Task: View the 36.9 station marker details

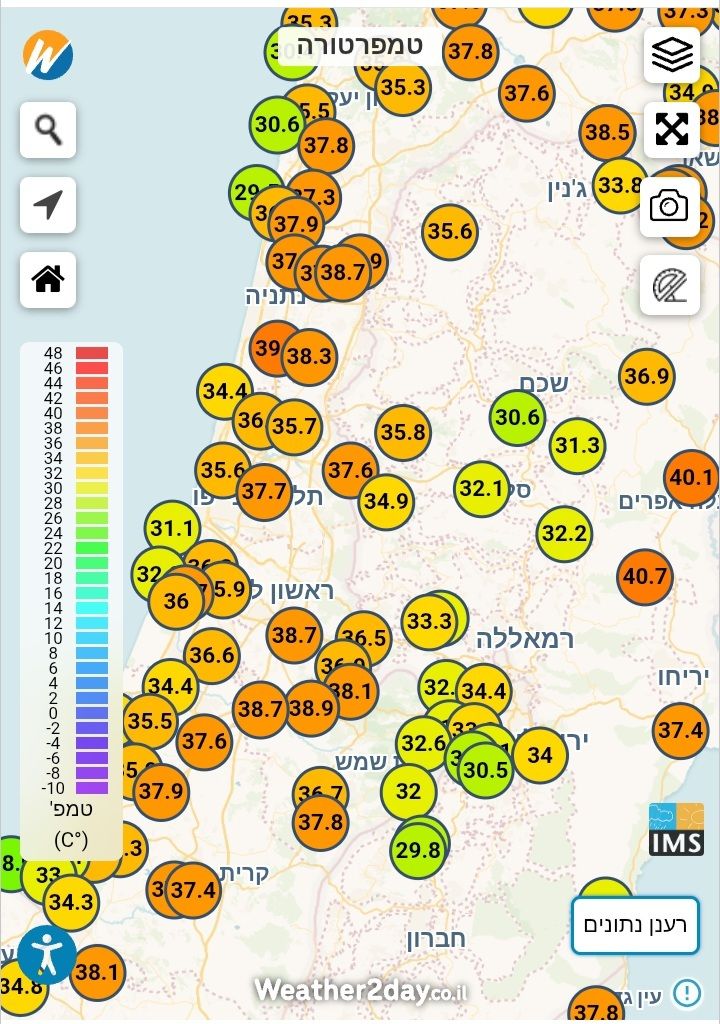Action: (646, 377)
